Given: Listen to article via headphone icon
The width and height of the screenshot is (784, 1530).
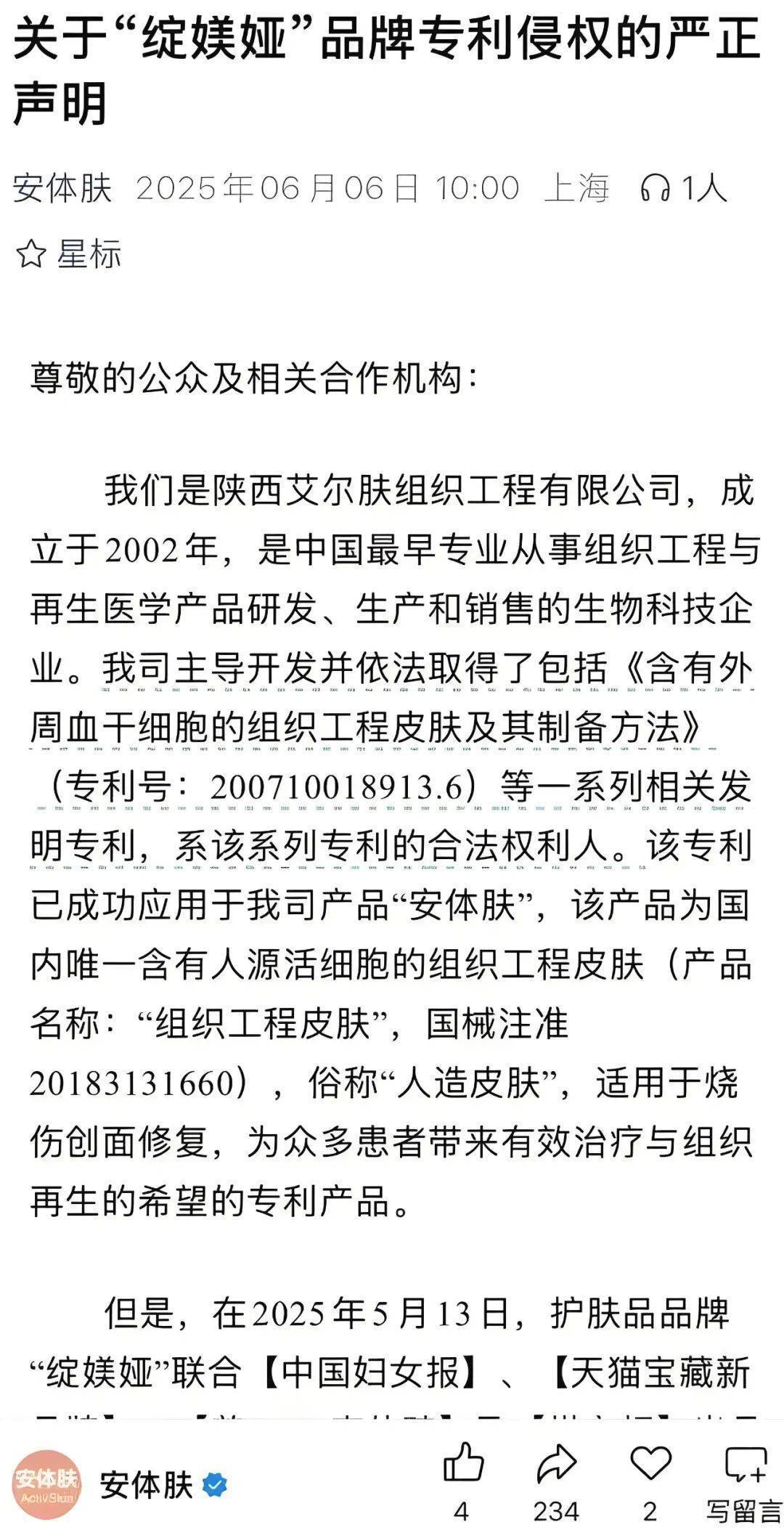Looking at the screenshot, I should click(654, 190).
